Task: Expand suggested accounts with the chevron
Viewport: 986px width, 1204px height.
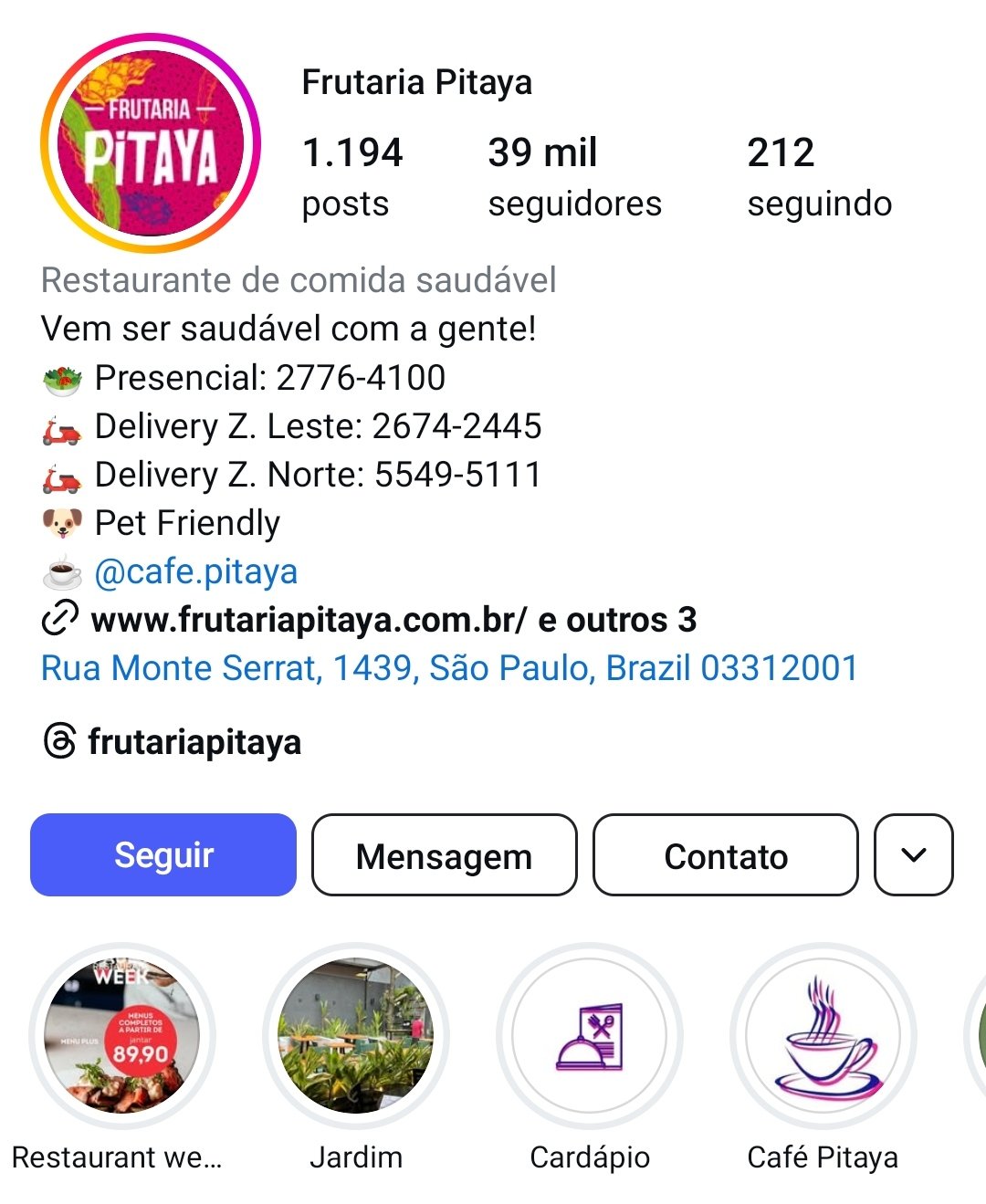Action: [914, 855]
